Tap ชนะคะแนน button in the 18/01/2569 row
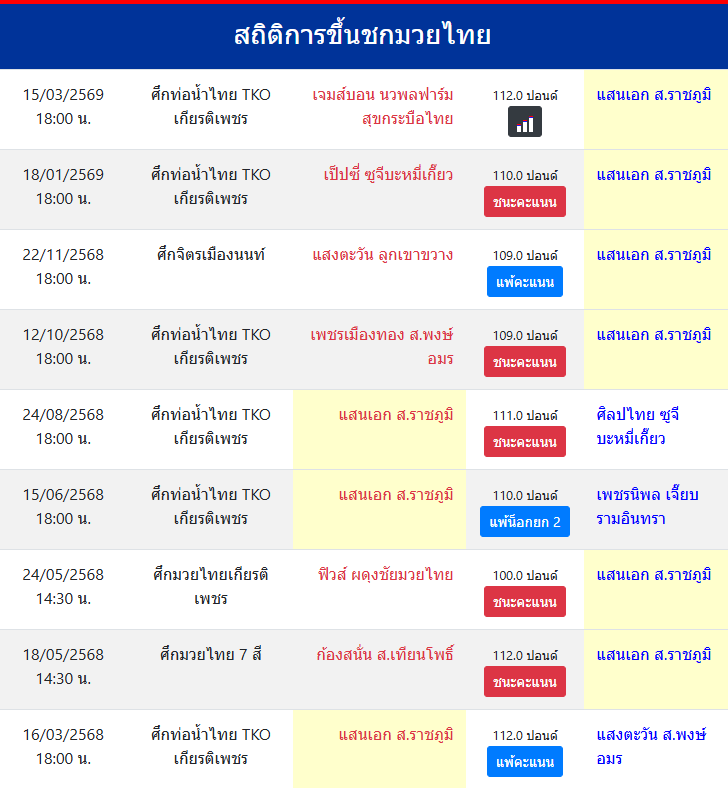 [525, 202]
